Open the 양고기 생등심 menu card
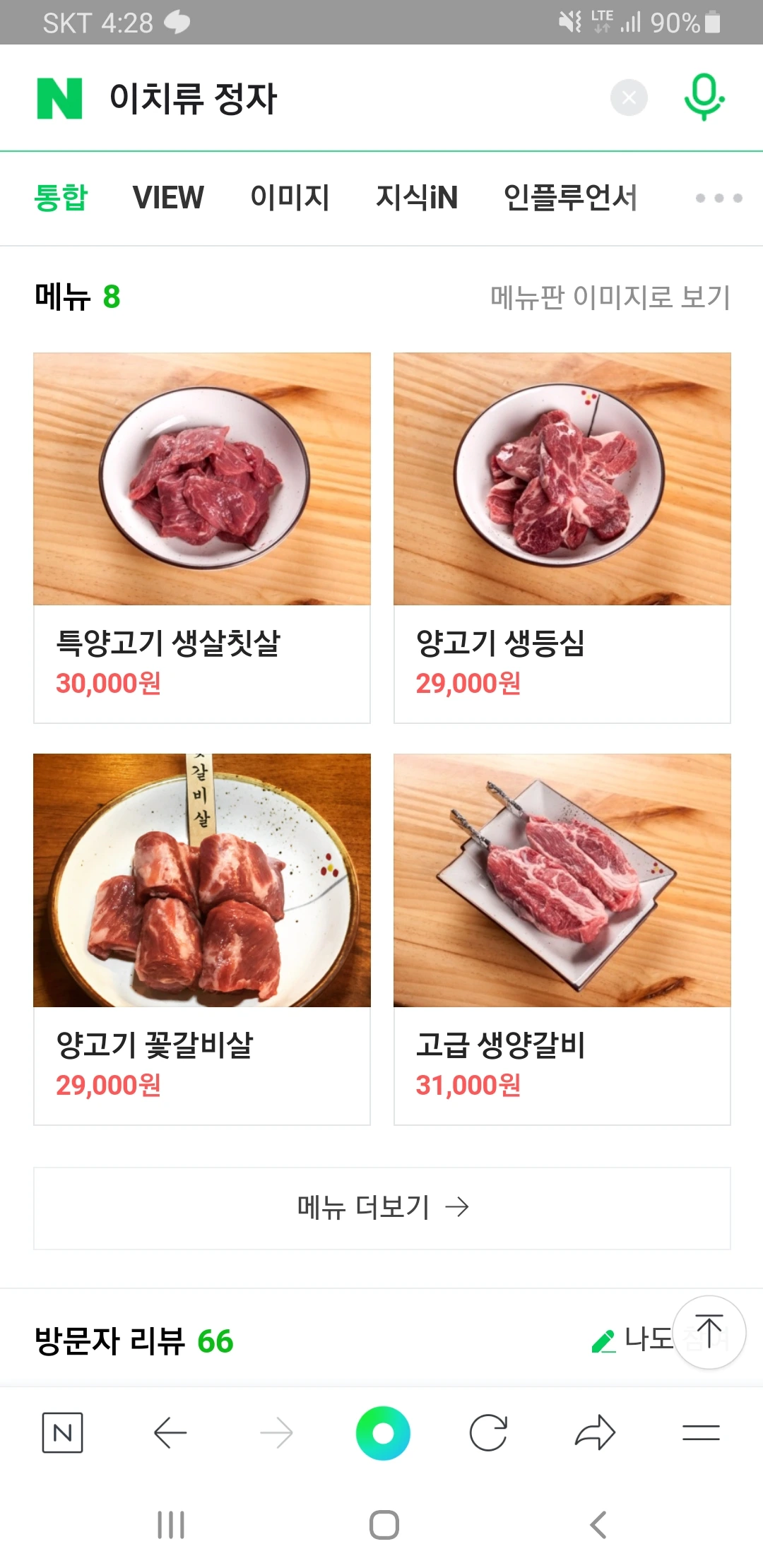Image resolution: width=763 pixels, height=1568 pixels. (562, 537)
